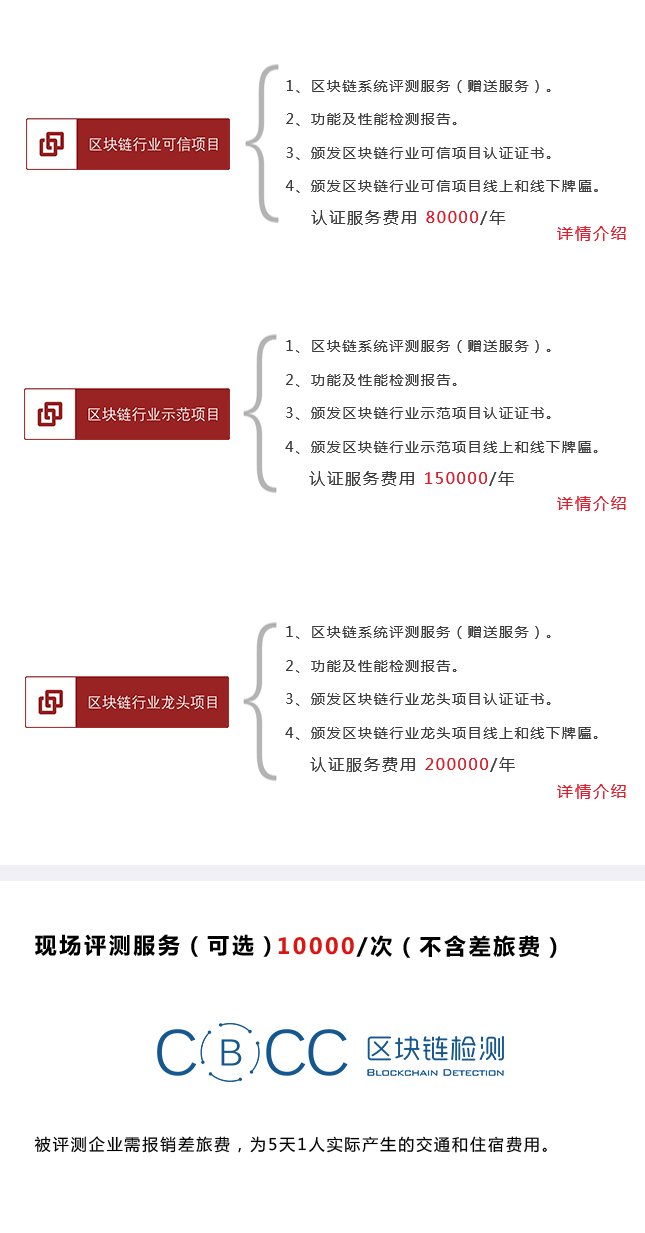Select the 区块链行业示范项目 button
Screen dimensions: 645x1233
click(127, 414)
